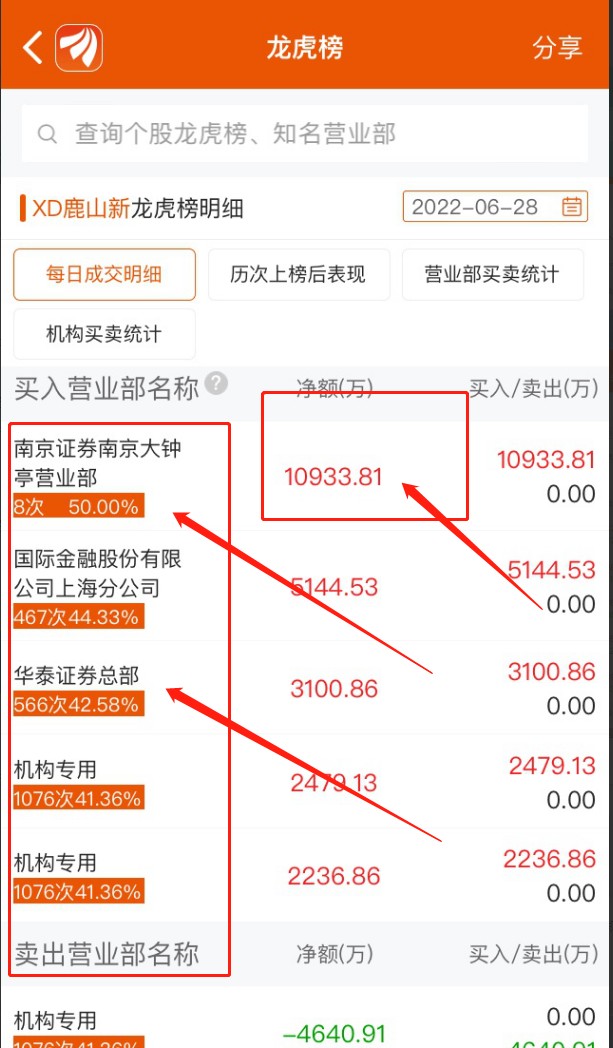Switch to 营业部买卖统计 tab
This screenshot has height=1048, width=613.
(x=492, y=275)
